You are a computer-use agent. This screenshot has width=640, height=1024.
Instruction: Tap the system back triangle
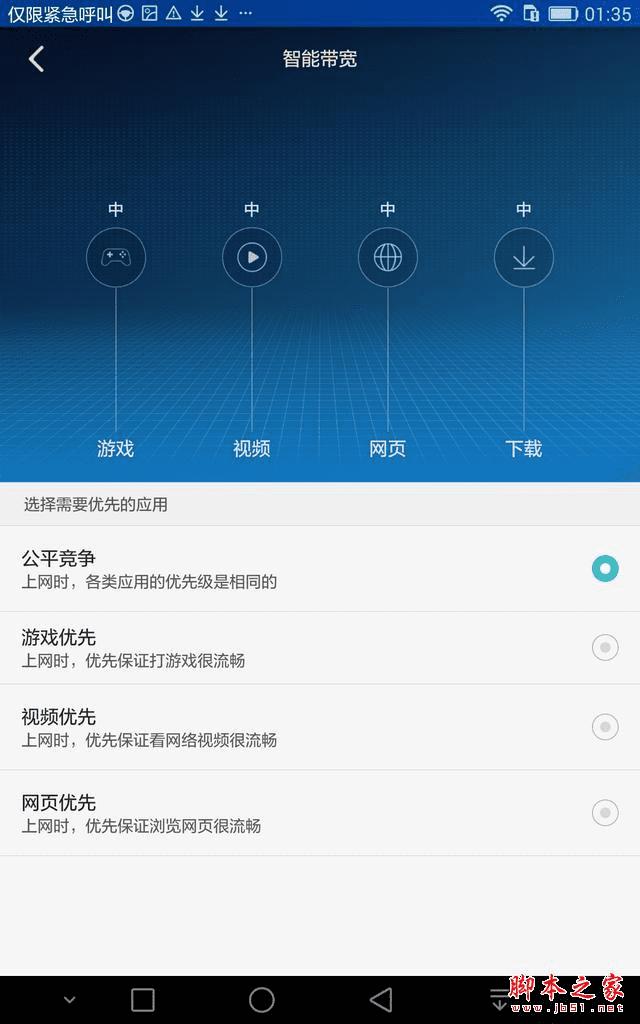click(x=380, y=999)
